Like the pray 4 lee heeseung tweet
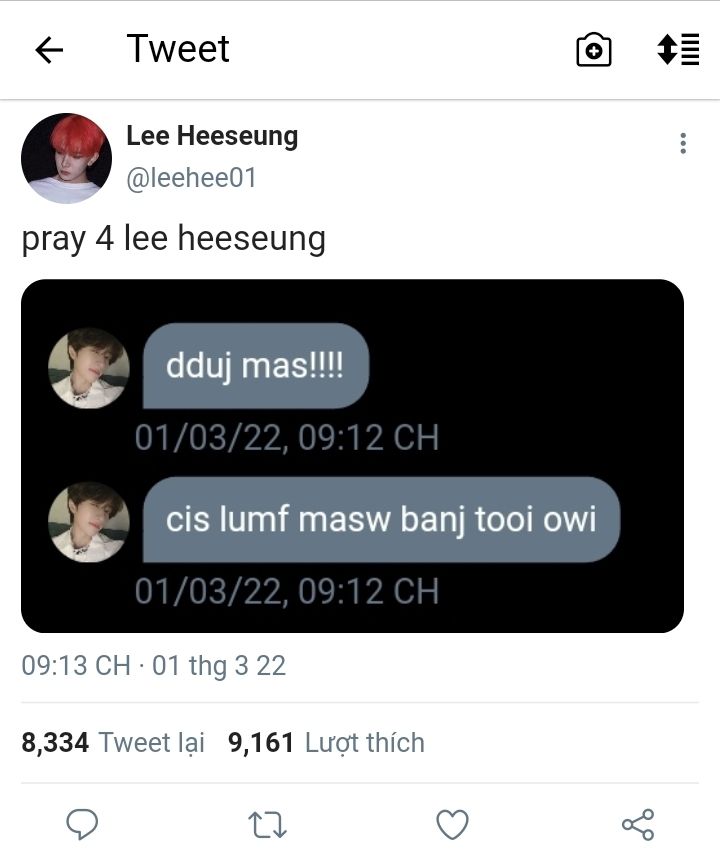 pos(452,824)
